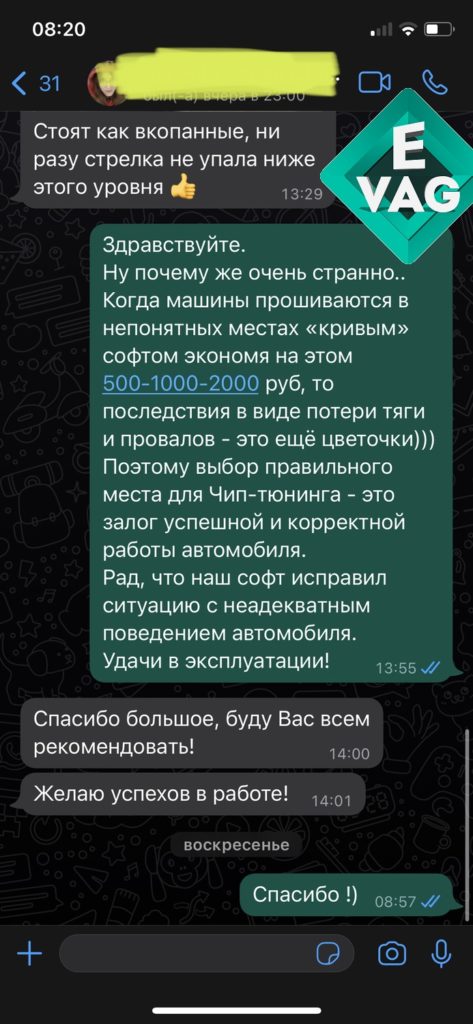Open the sticker picker
Viewport: 473px width, 1024px height.
point(328,954)
